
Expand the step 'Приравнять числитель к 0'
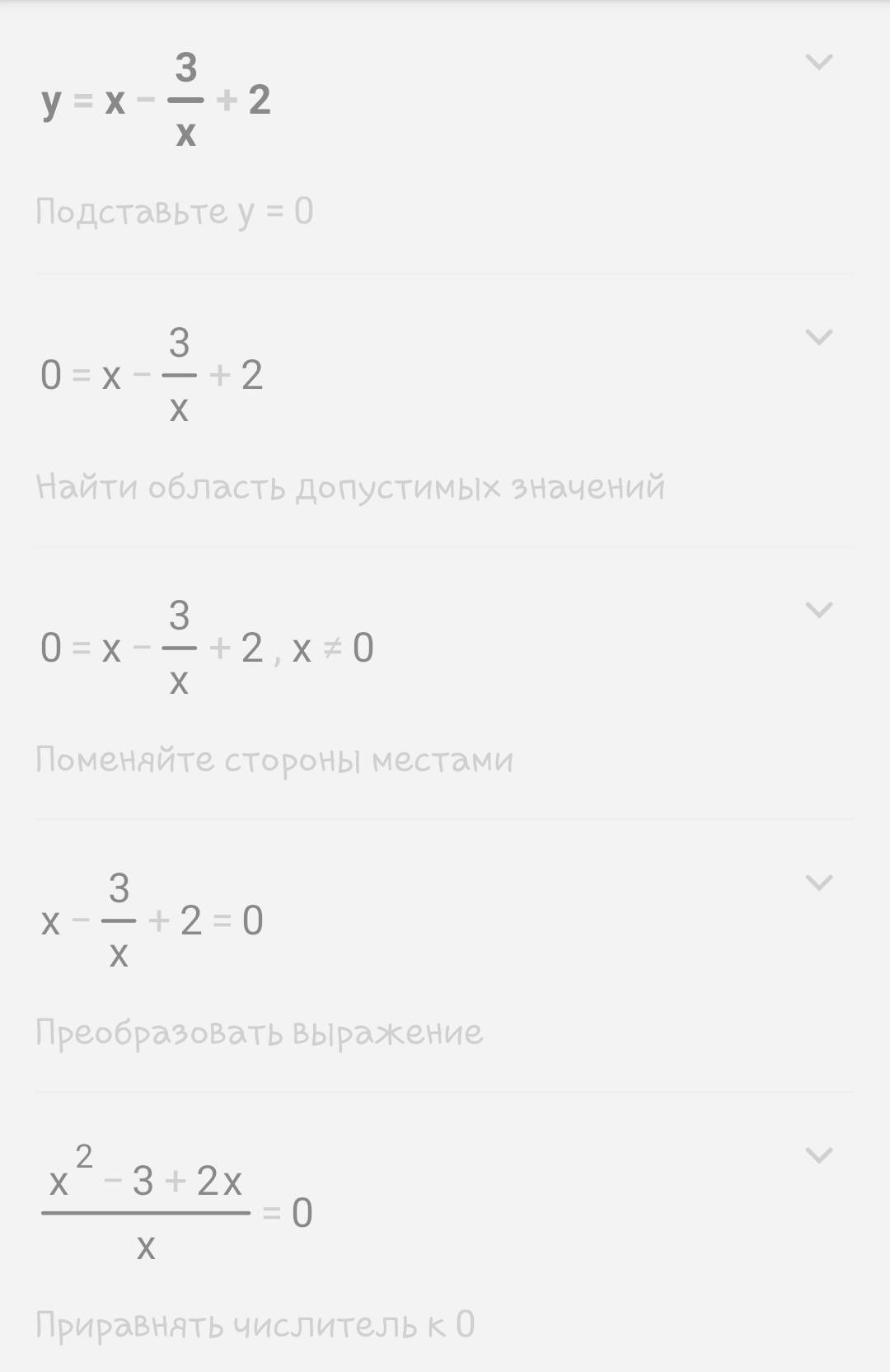click(x=818, y=1154)
